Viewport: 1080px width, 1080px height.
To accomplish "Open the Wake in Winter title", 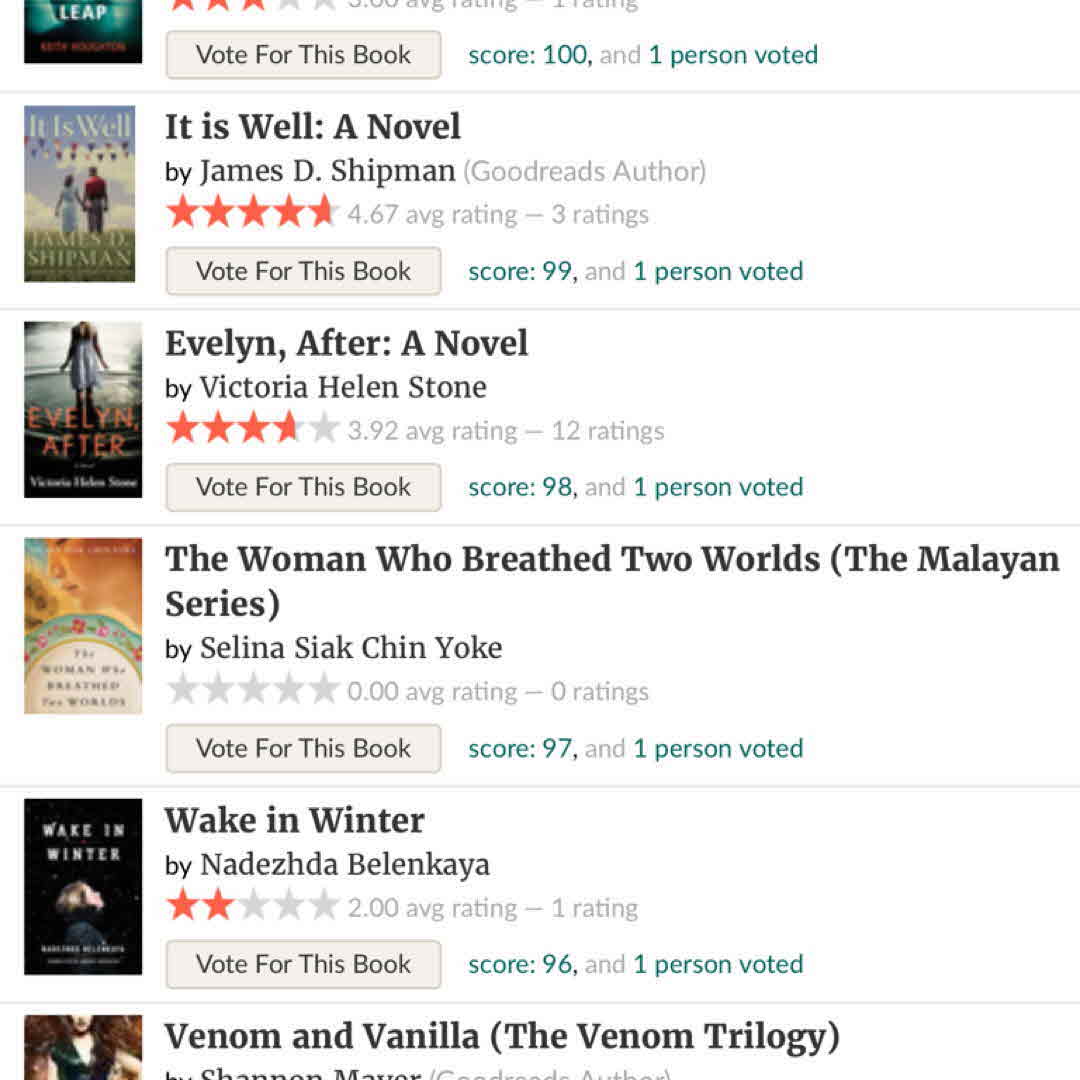I will pos(294,820).
